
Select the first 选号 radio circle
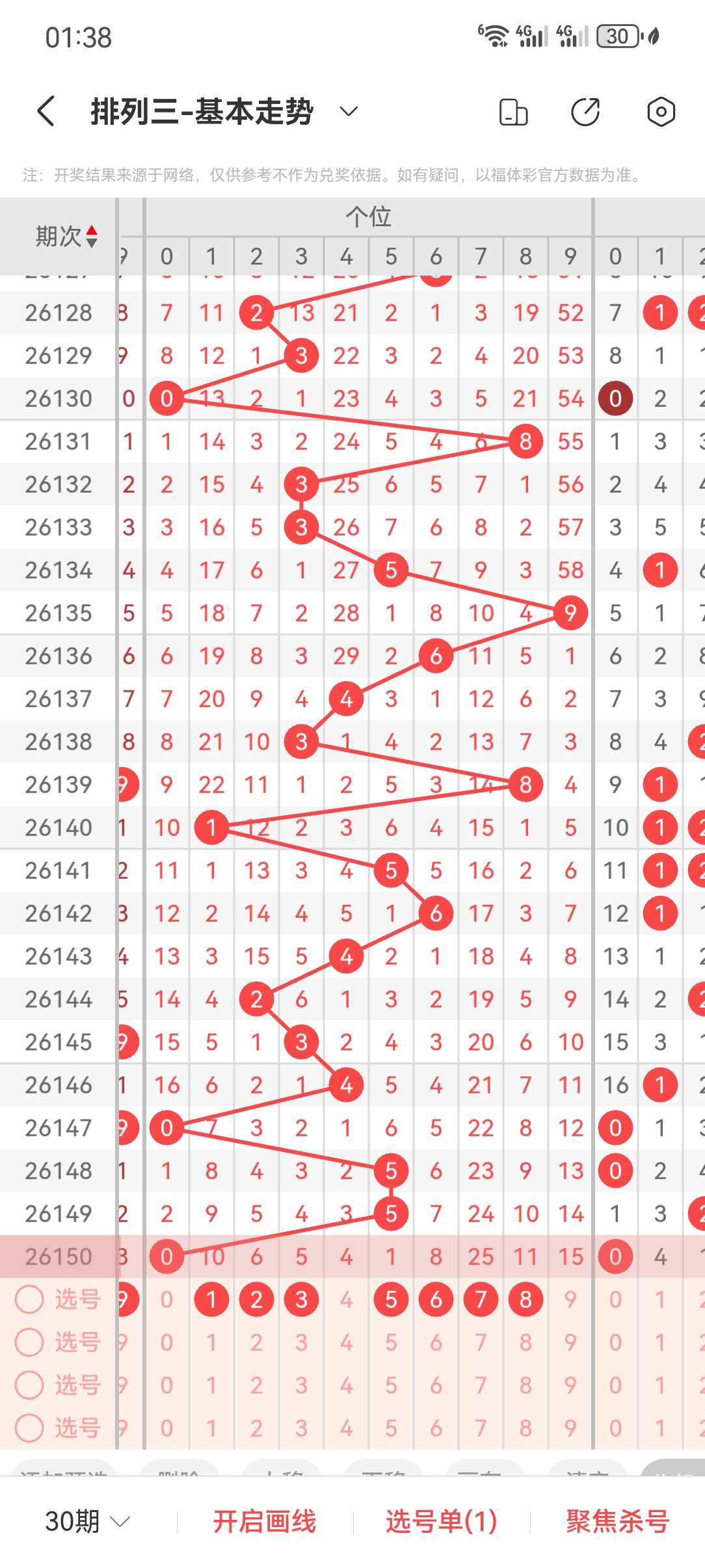(29, 1300)
